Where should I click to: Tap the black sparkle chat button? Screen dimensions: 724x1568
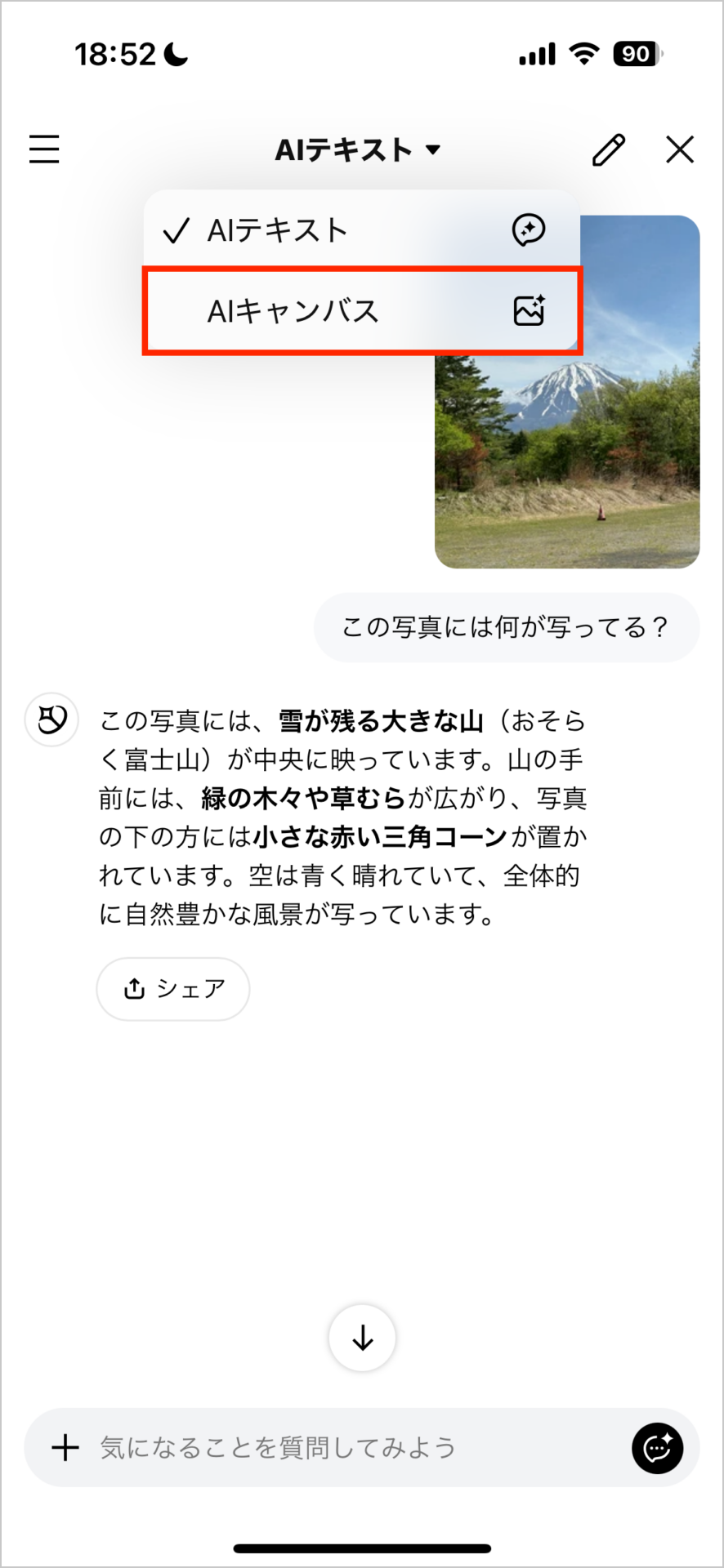657,1448
